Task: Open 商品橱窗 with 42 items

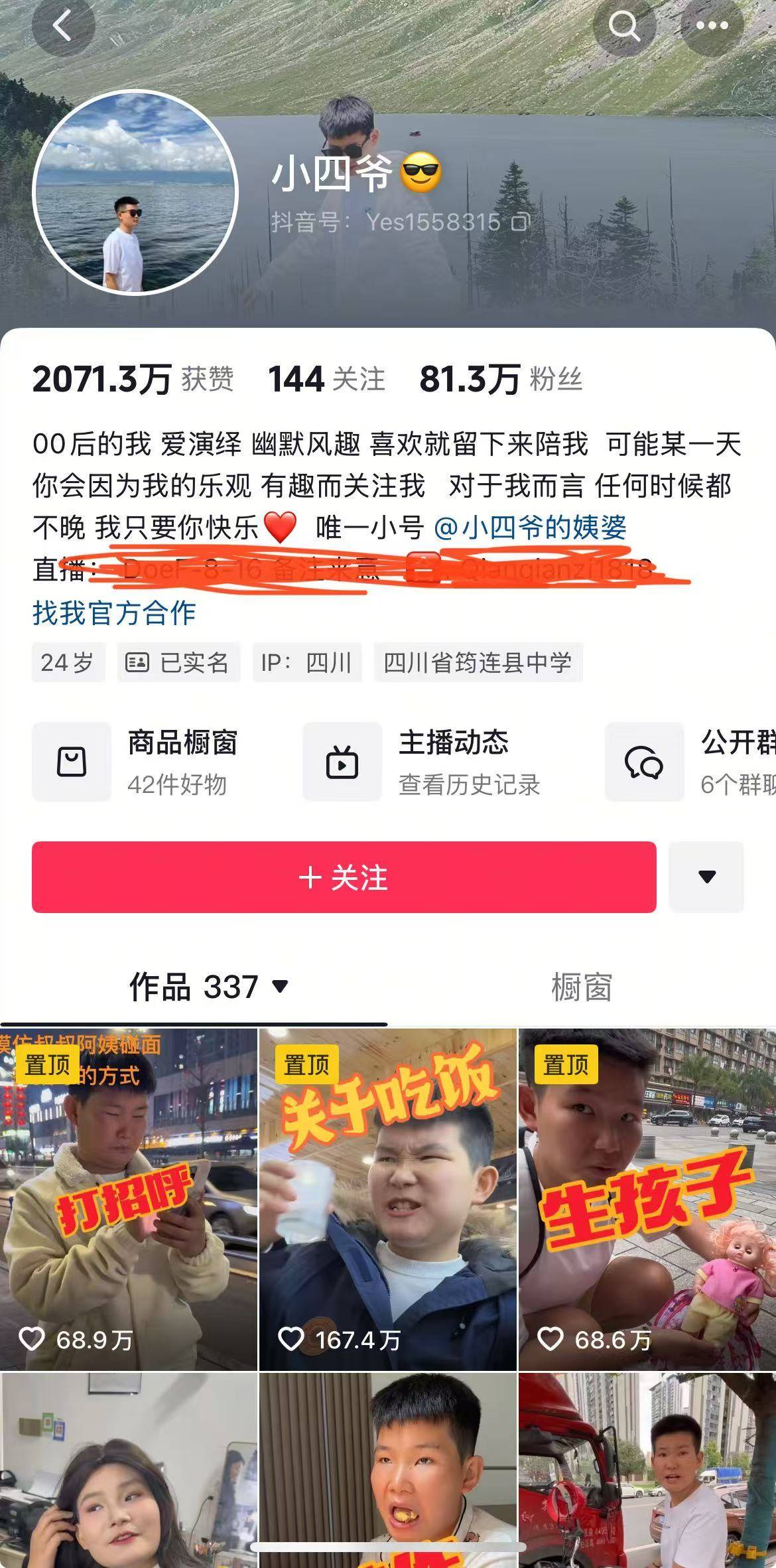Action: point(135,762)
